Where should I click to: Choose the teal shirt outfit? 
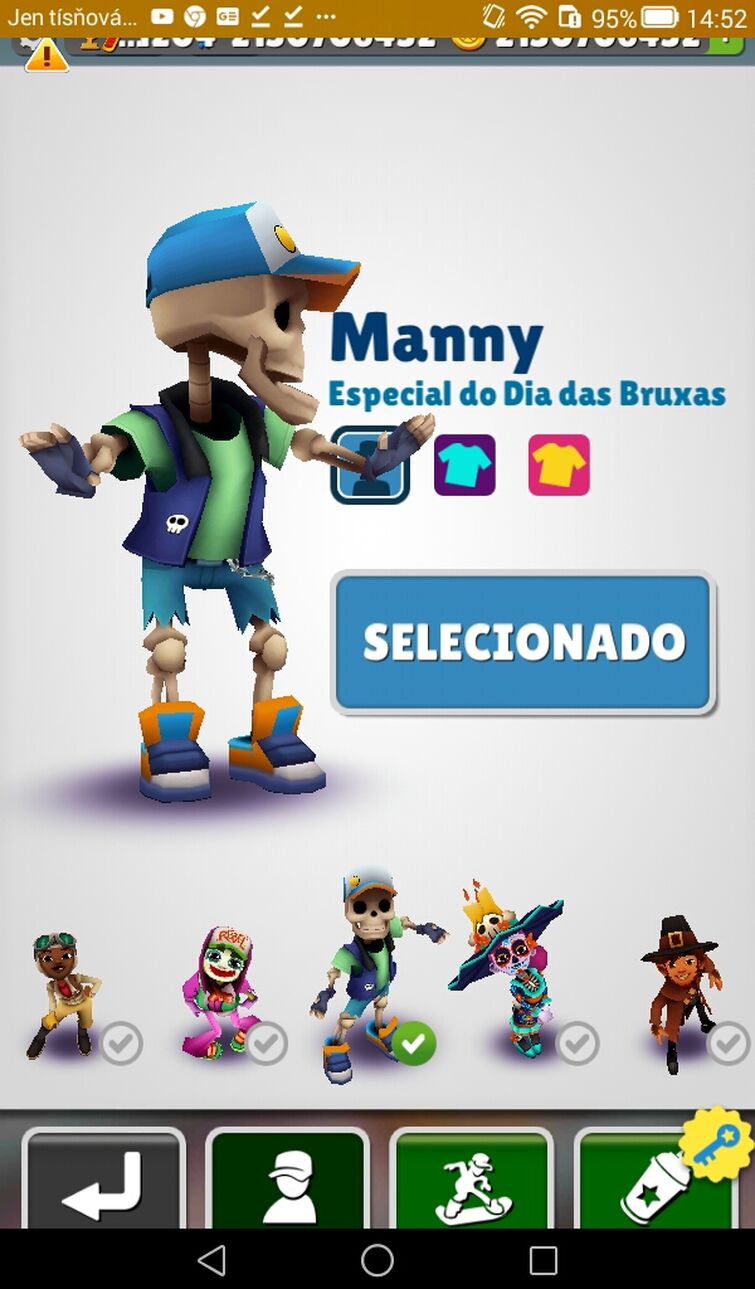[464, 465]
